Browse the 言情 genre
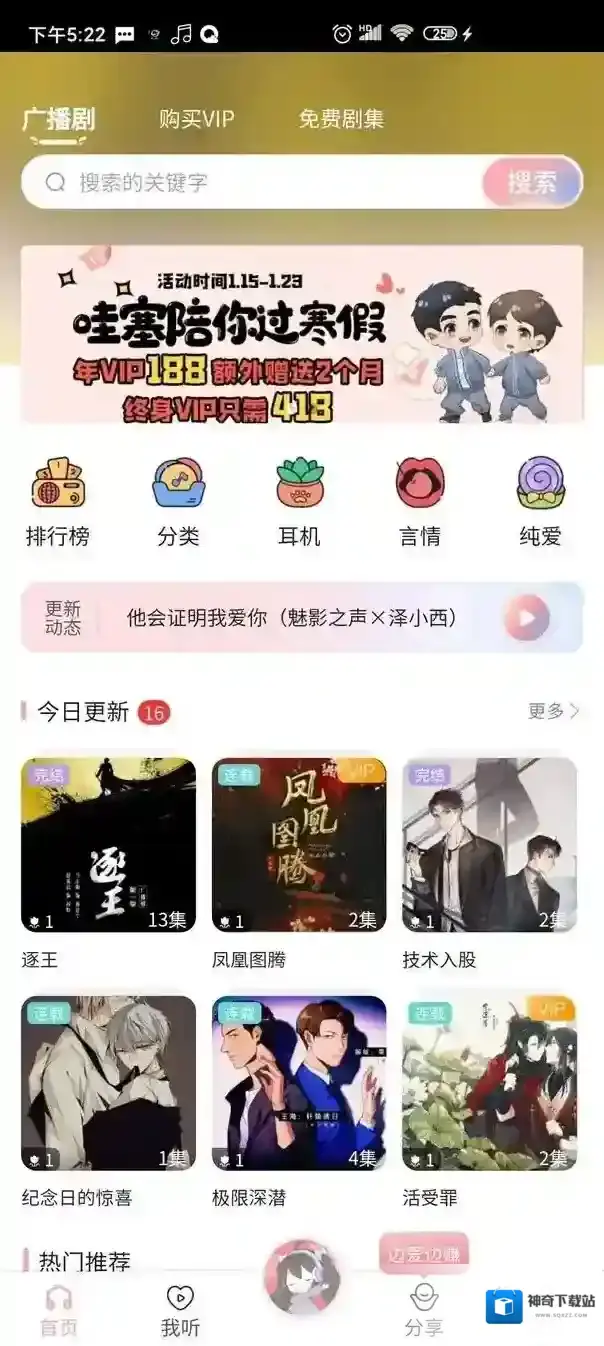 420,502
